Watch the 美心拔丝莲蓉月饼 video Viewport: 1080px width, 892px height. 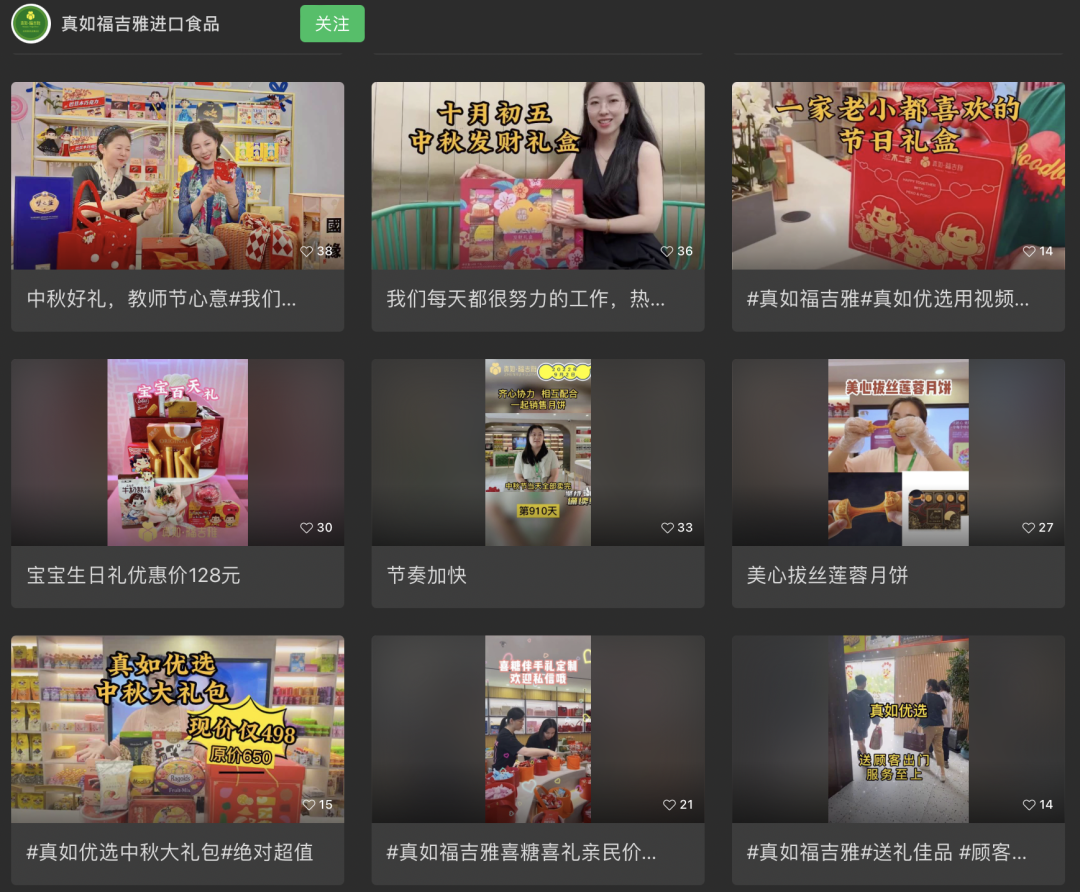tap(897, 453)
